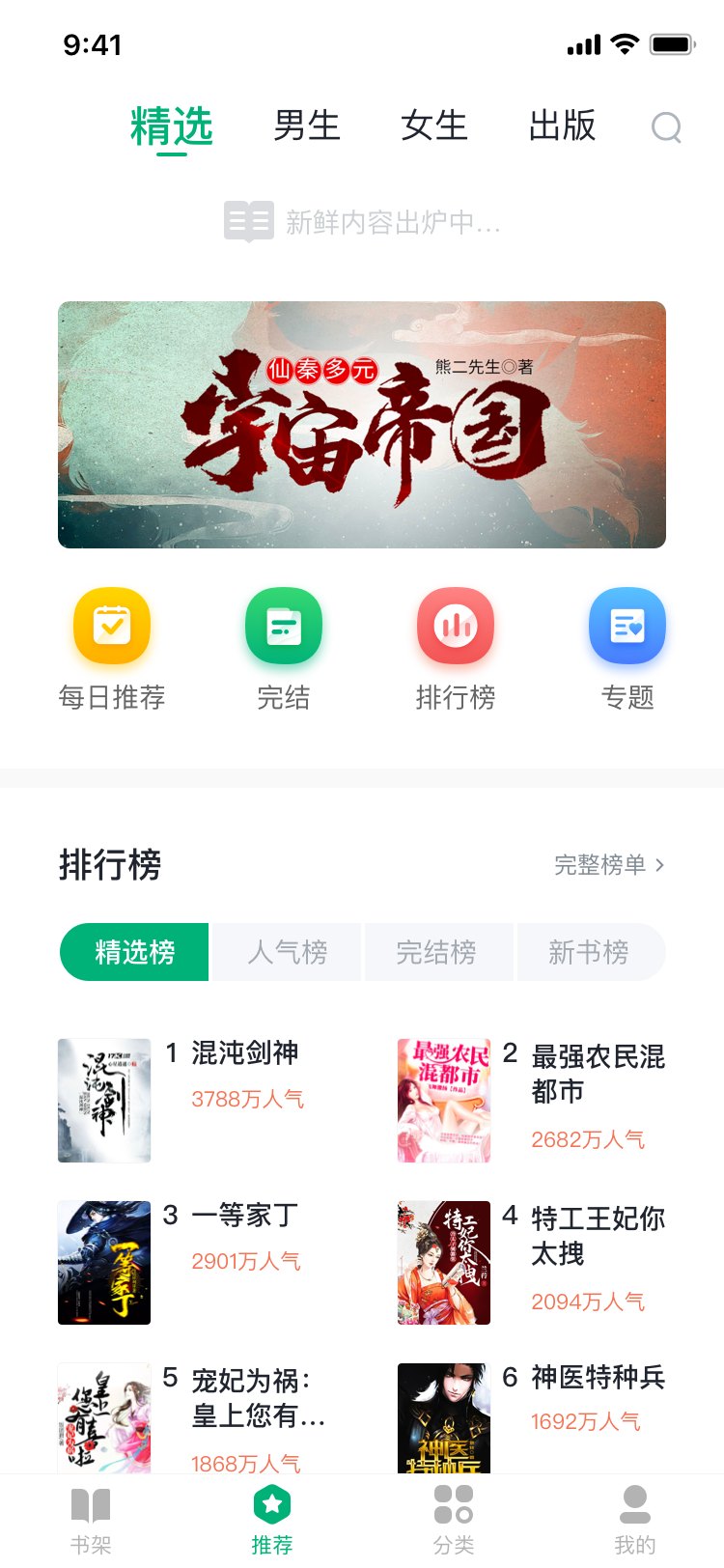Image resolution: width=724 pixels, height=1568 pixels.
Task: Open the 宇宙帝国 banner
Action: (x=362, y=425)
